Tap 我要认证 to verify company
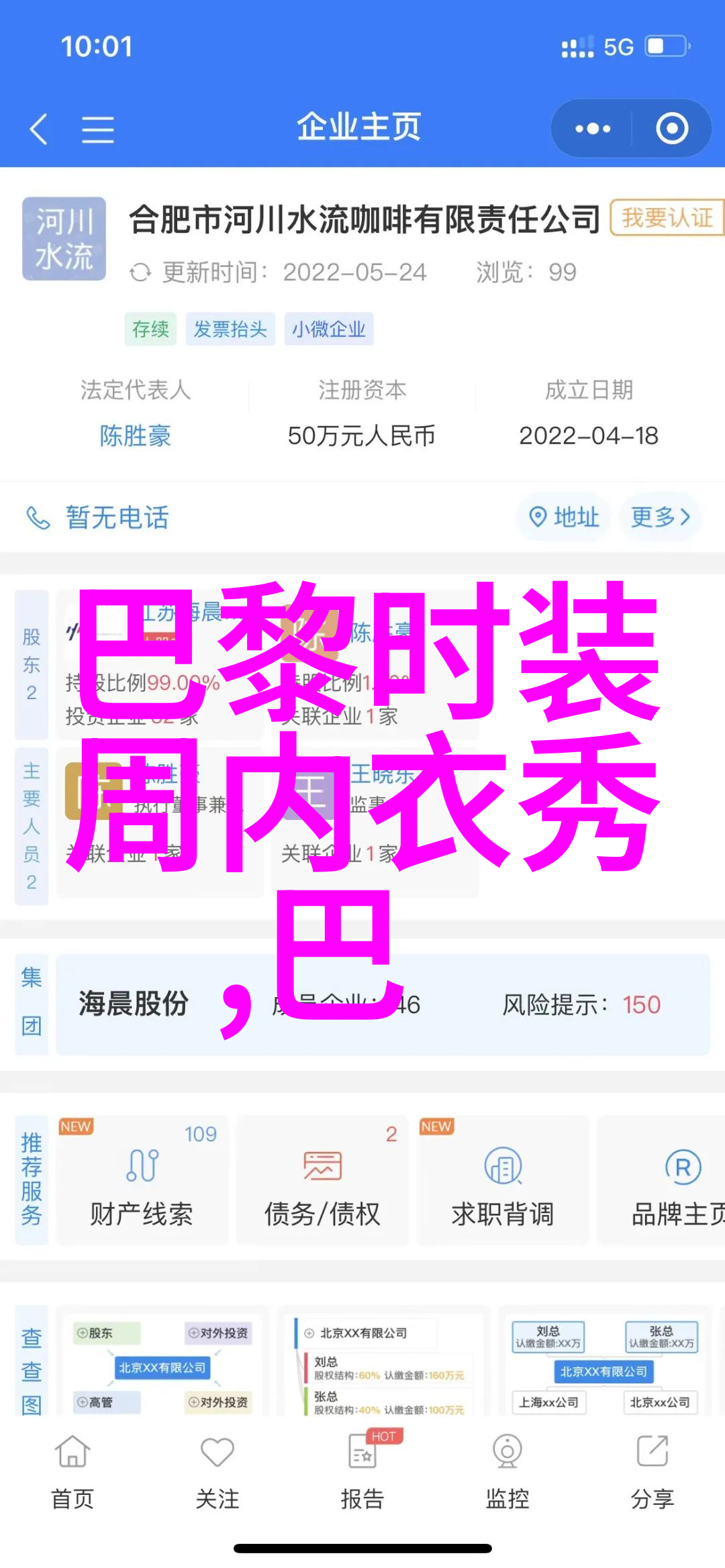The height and width of the screenshot is (1568, 725). [x=666, y=218]
